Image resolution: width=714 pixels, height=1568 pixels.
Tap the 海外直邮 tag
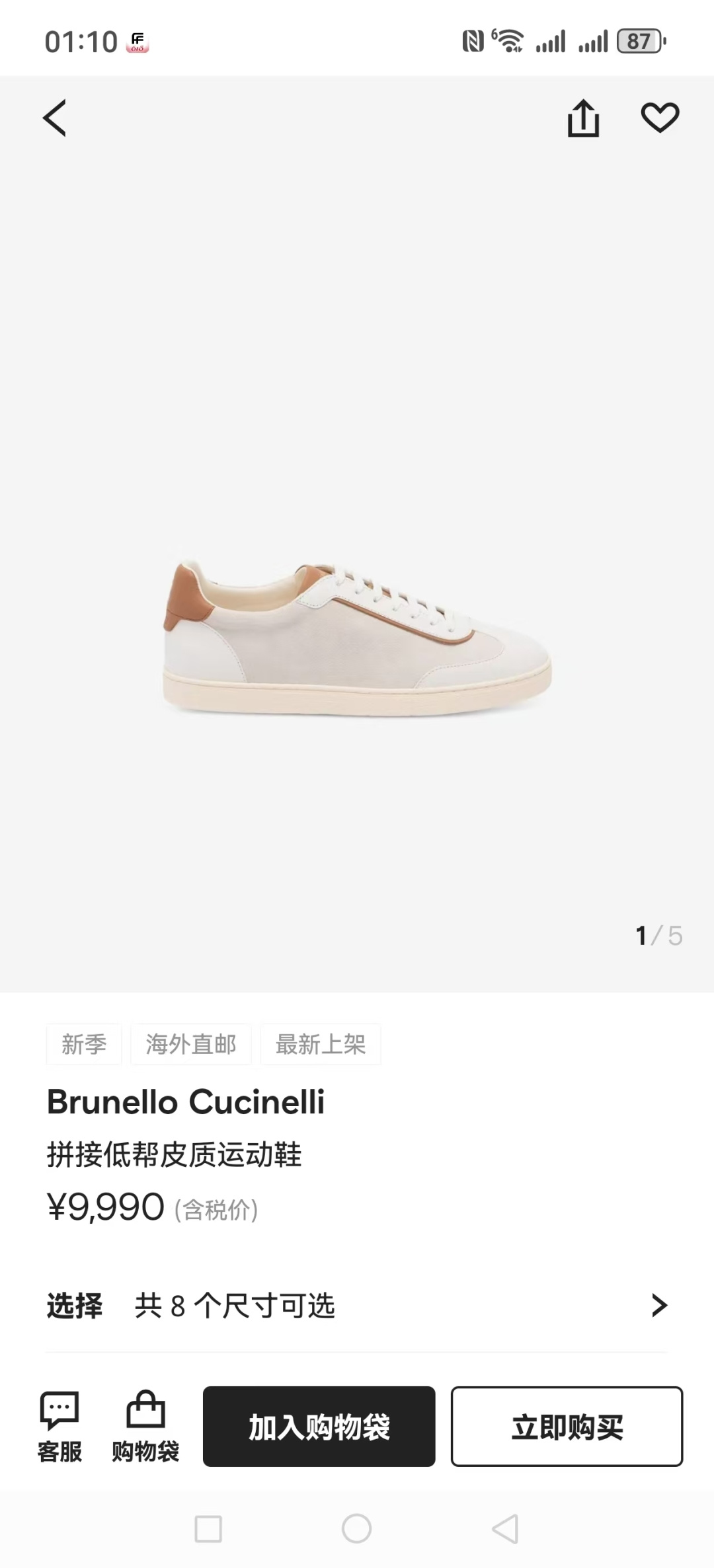[191, 1044]
